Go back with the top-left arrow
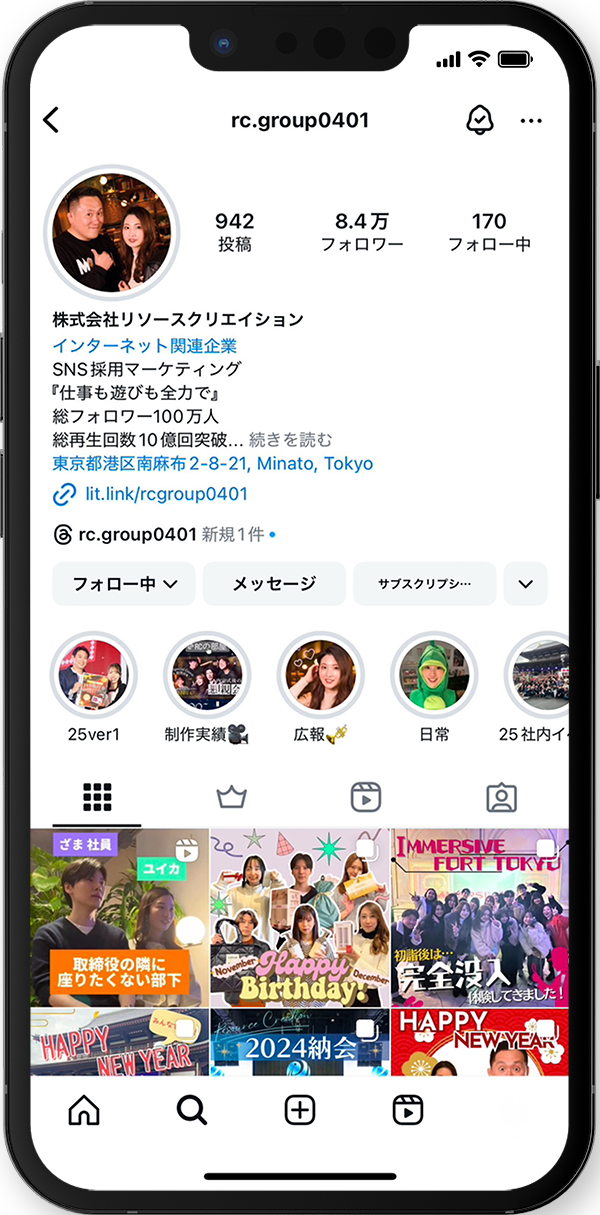This screenshot has width=600, height=1215. coord(52,120)
